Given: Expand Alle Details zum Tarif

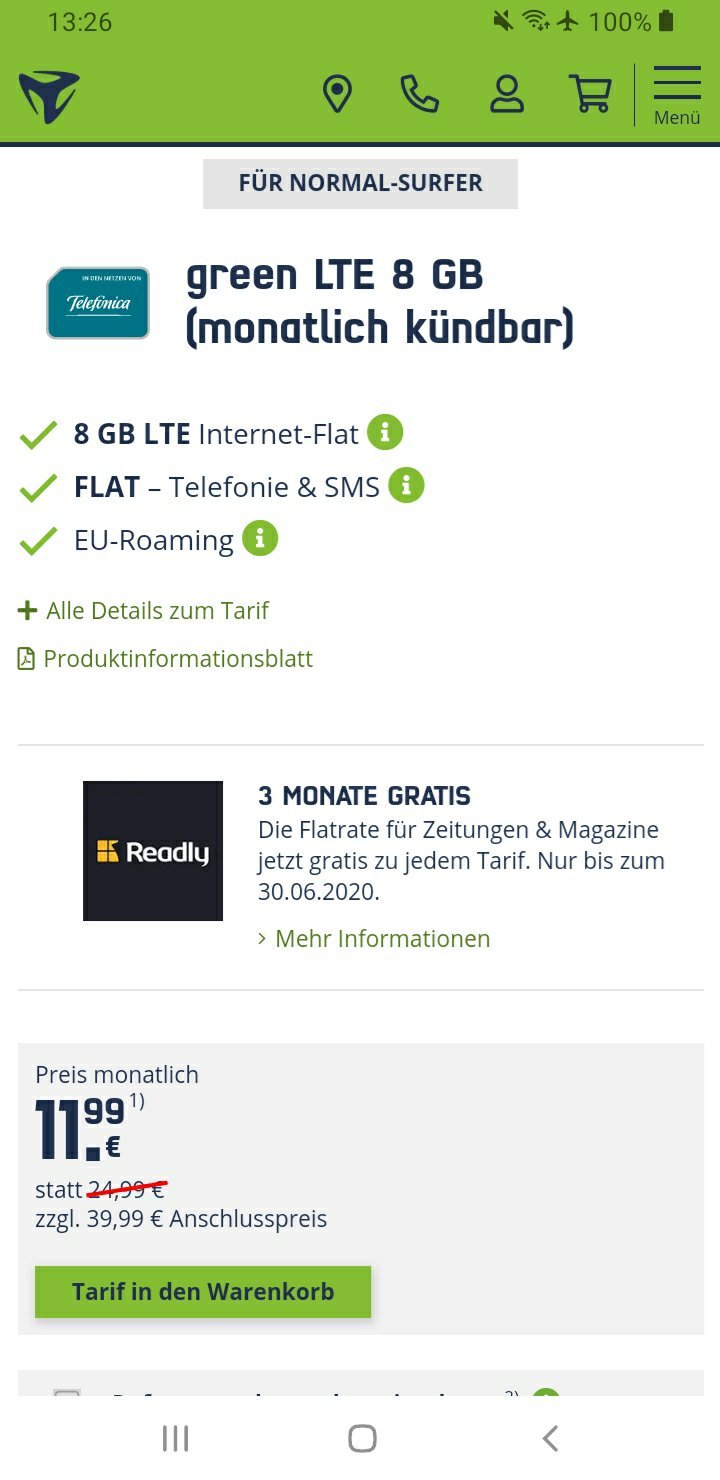Looking at the screenshot, I should pos(143,610).
